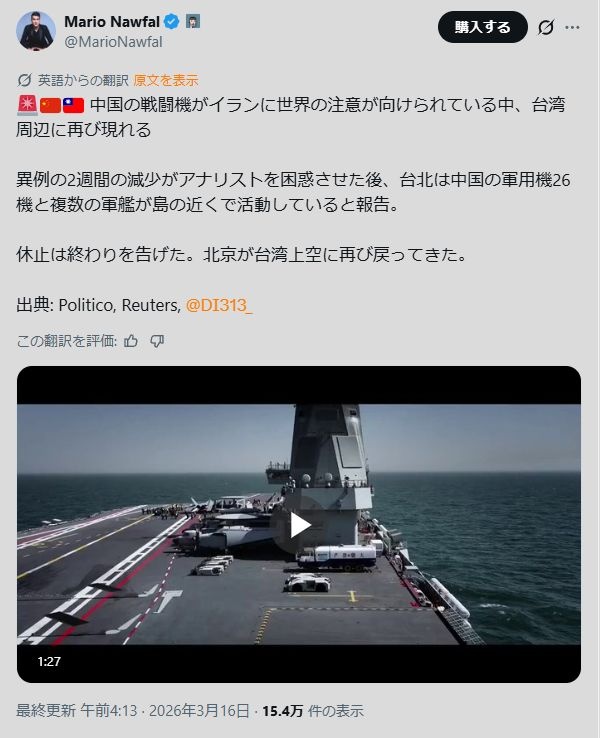The image size is (600, 738).
Task: Open @MarioNawfal handle profile
Action: pyautogui.click(x=113, y=42)
